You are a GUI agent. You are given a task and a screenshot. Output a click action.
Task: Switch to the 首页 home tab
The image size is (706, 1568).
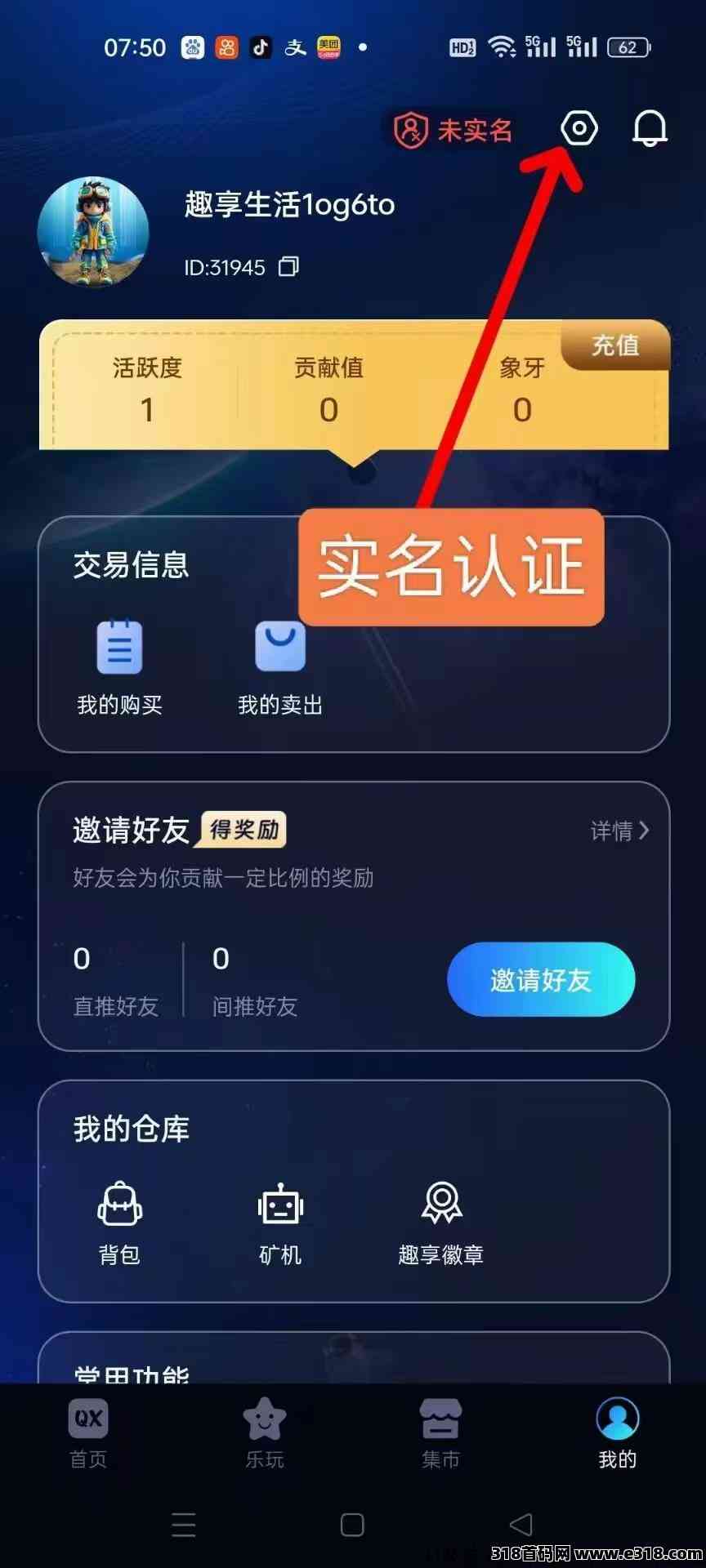coord(88,1433)
